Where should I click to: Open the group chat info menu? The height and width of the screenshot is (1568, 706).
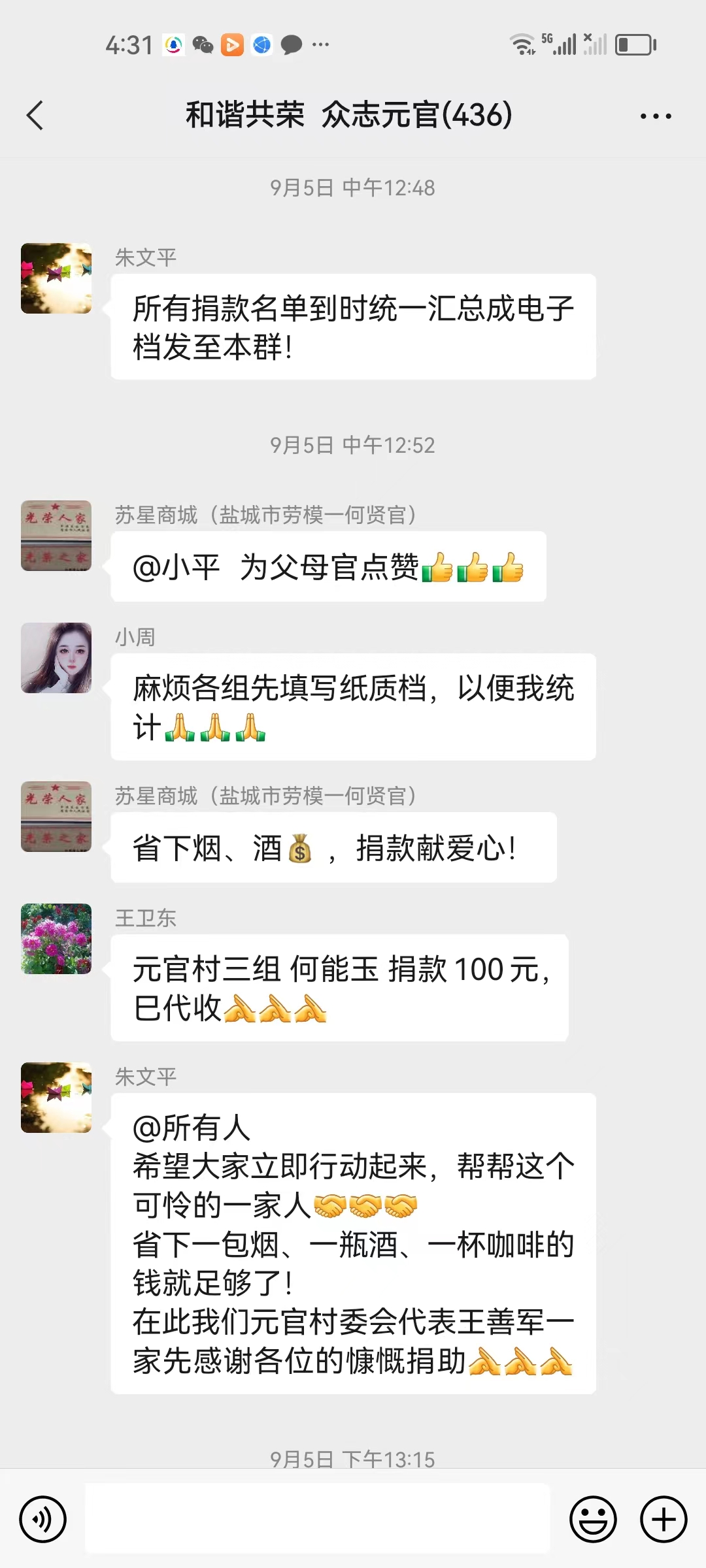(x=655, y=116)
